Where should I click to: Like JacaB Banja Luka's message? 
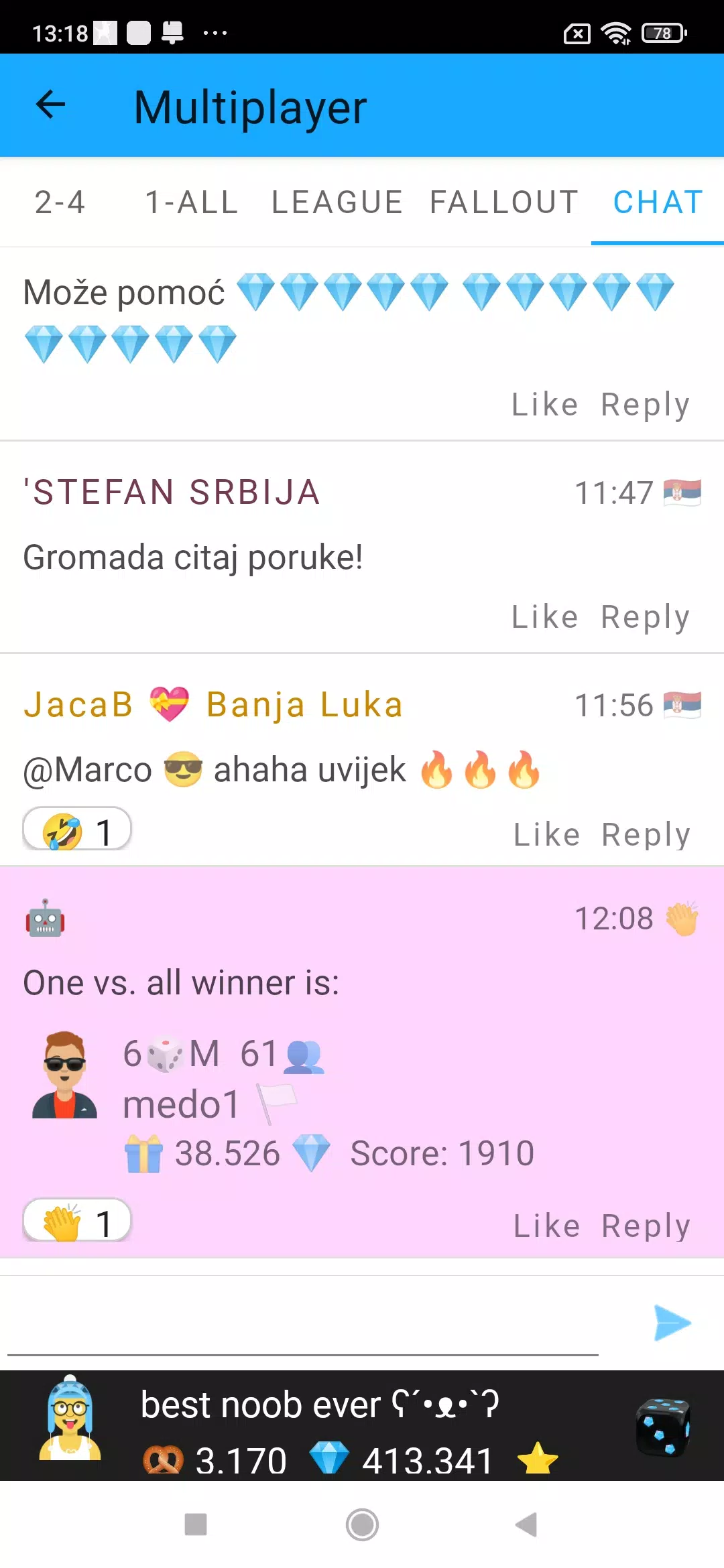click(x=547, y=835)
